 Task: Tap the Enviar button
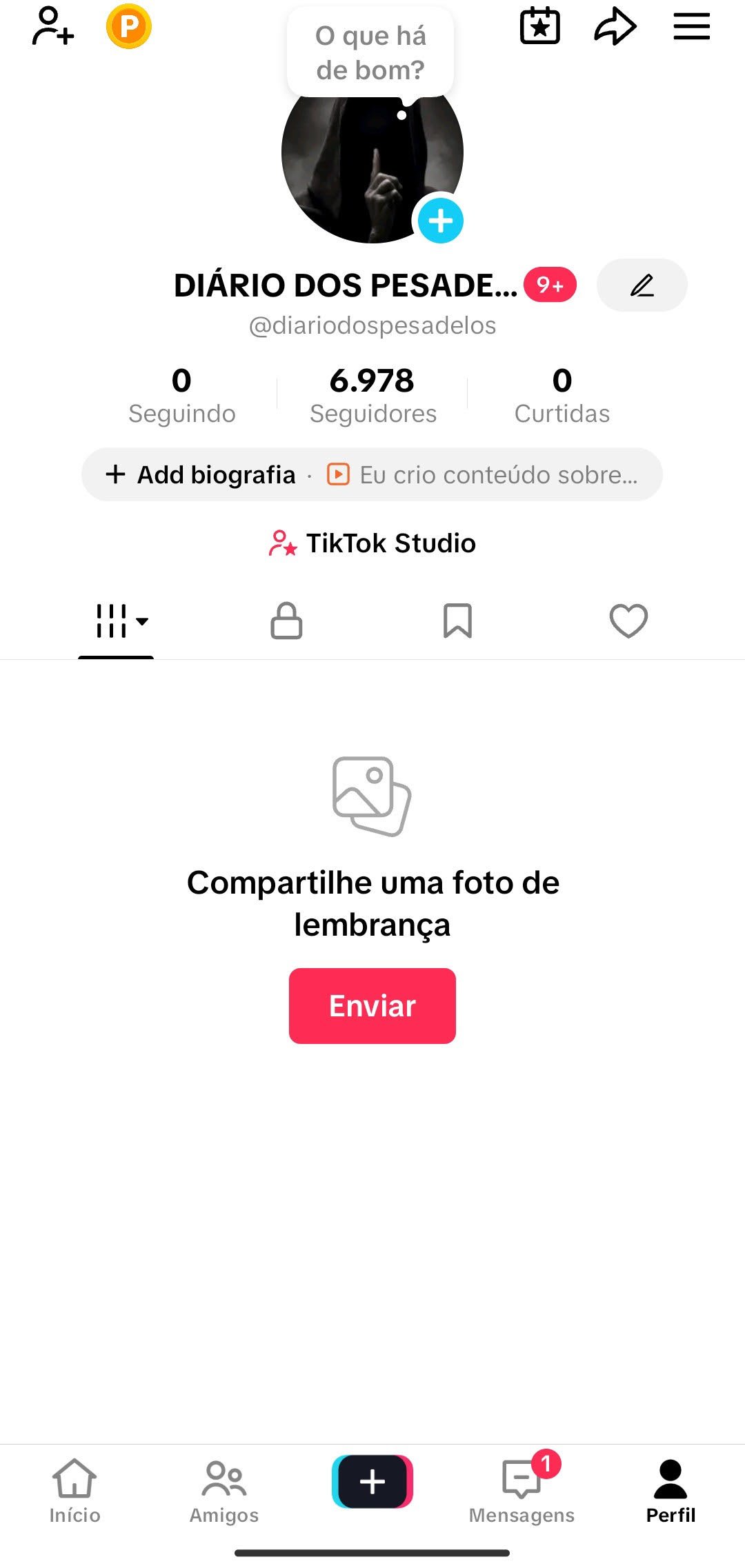372,1005
